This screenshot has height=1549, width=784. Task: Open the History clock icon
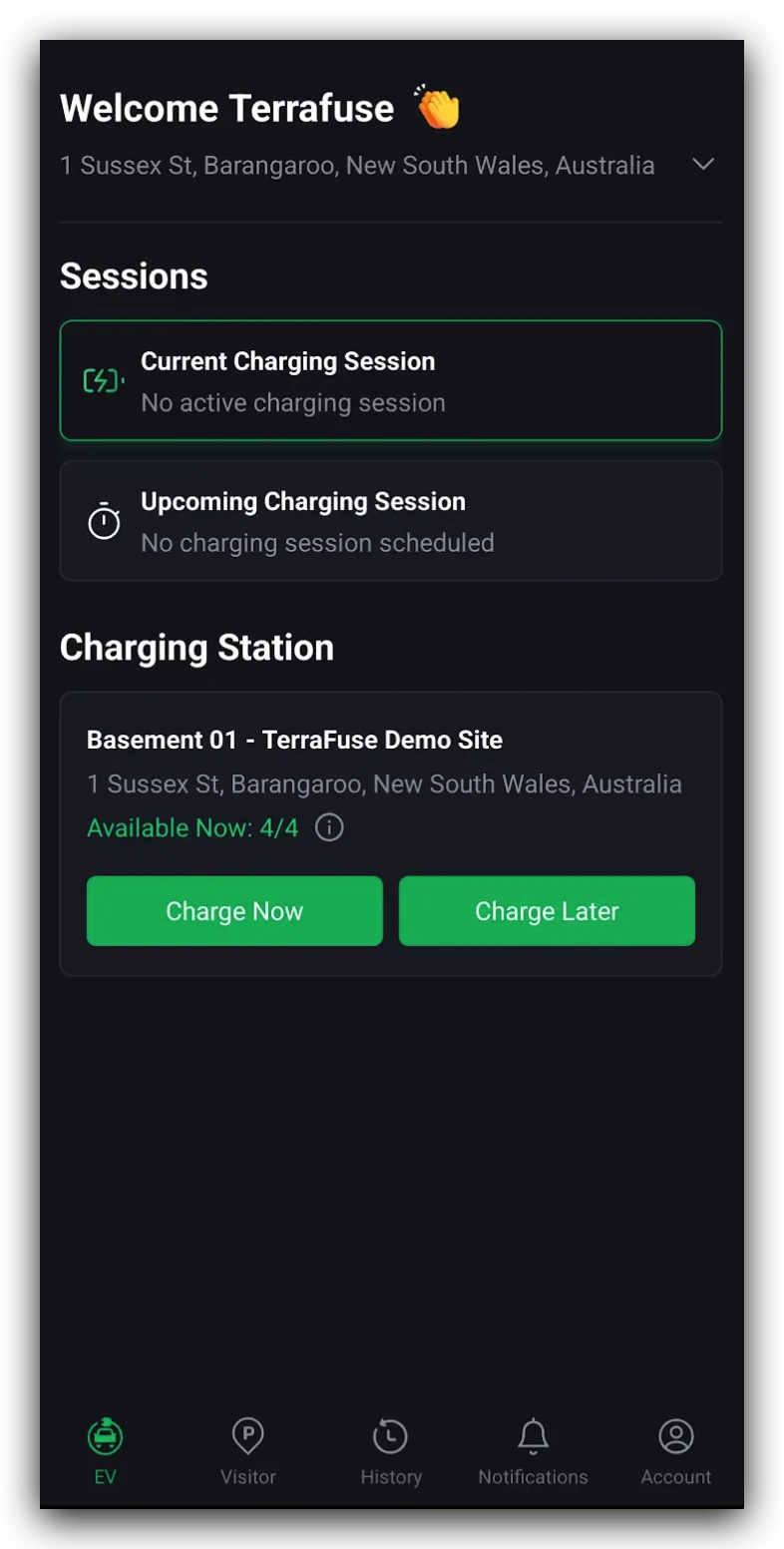click(x=391, y=1437)
